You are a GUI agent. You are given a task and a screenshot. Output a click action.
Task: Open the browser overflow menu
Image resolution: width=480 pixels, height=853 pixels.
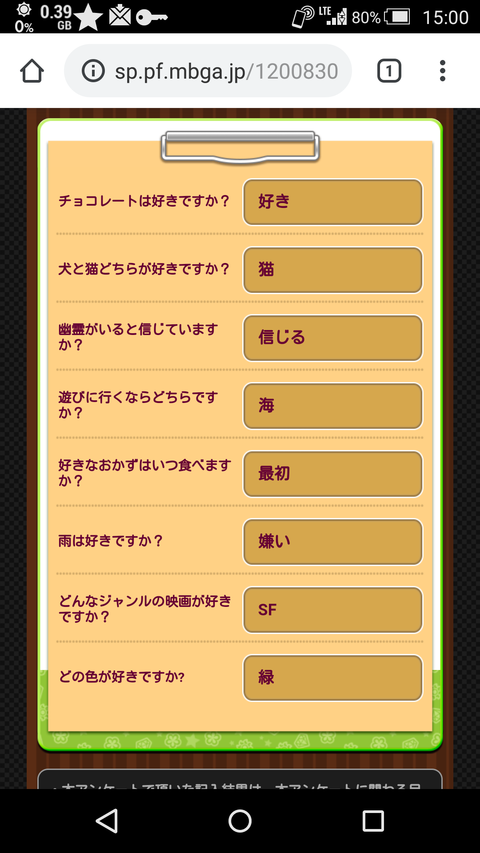(x=442, y=71)
